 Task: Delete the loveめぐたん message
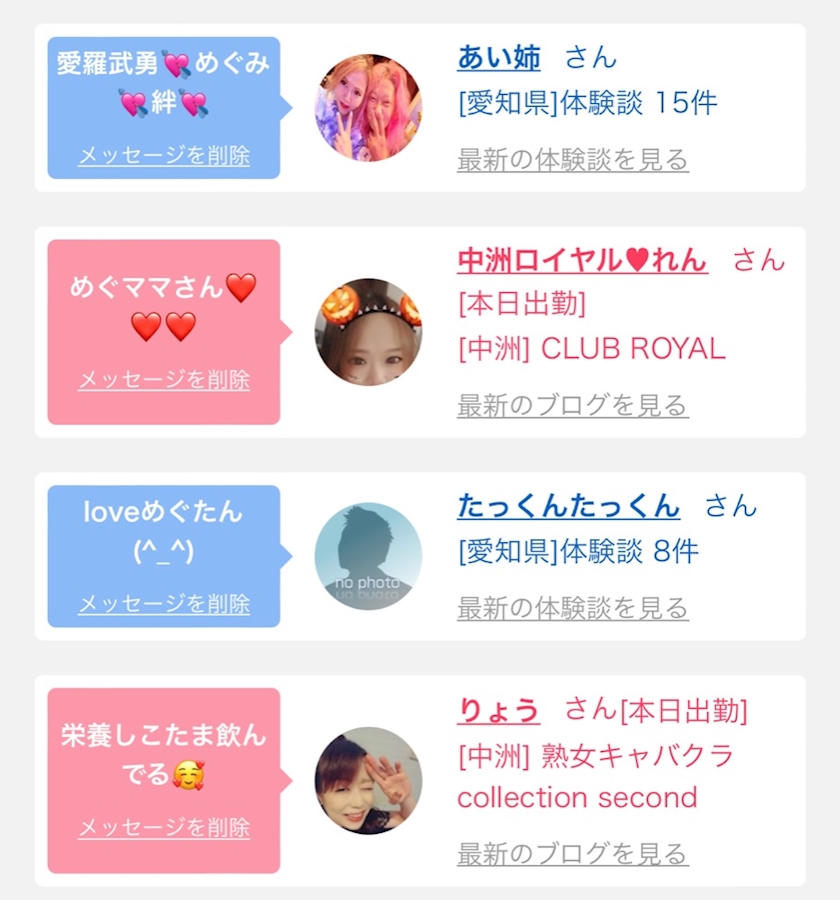click(x=164, y=603)
